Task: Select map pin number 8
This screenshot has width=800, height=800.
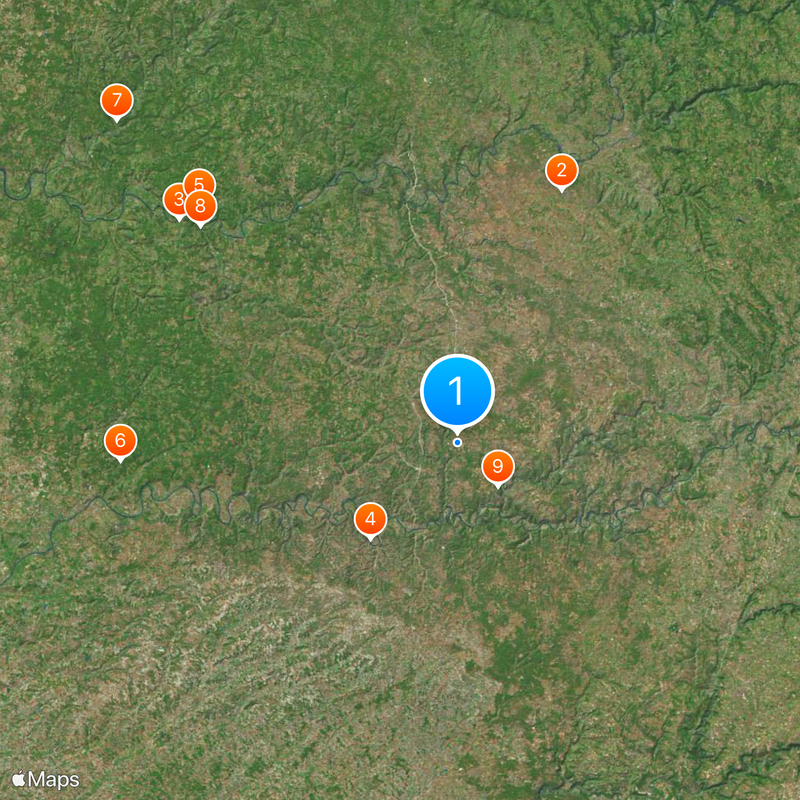Action: point(202,208)
